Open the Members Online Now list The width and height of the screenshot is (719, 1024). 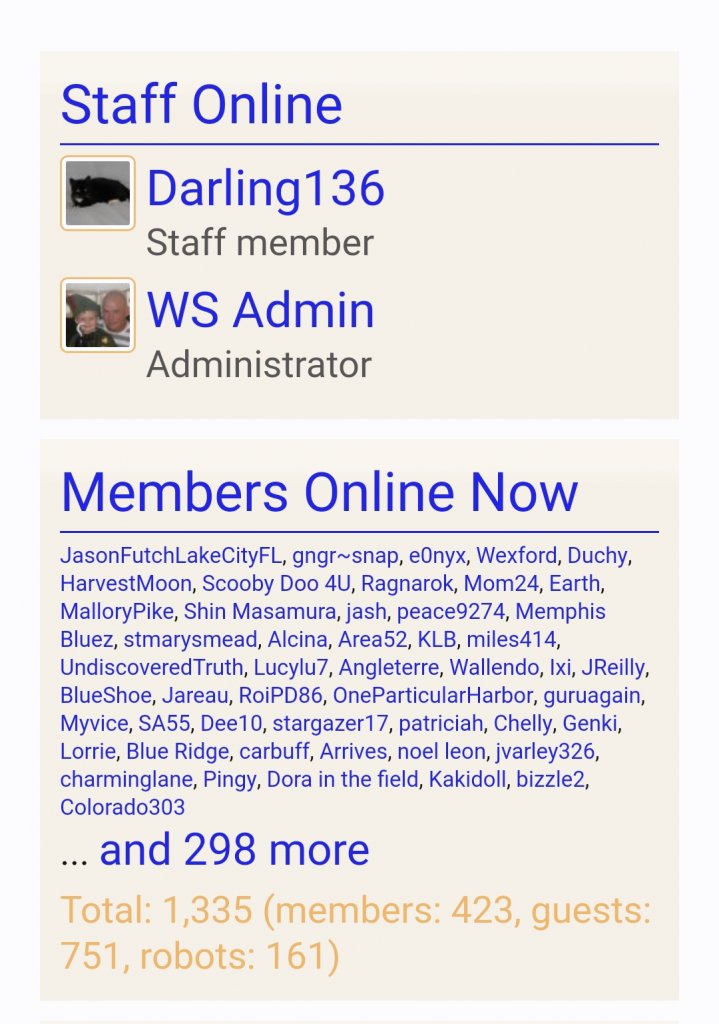[x=319, y=492]
